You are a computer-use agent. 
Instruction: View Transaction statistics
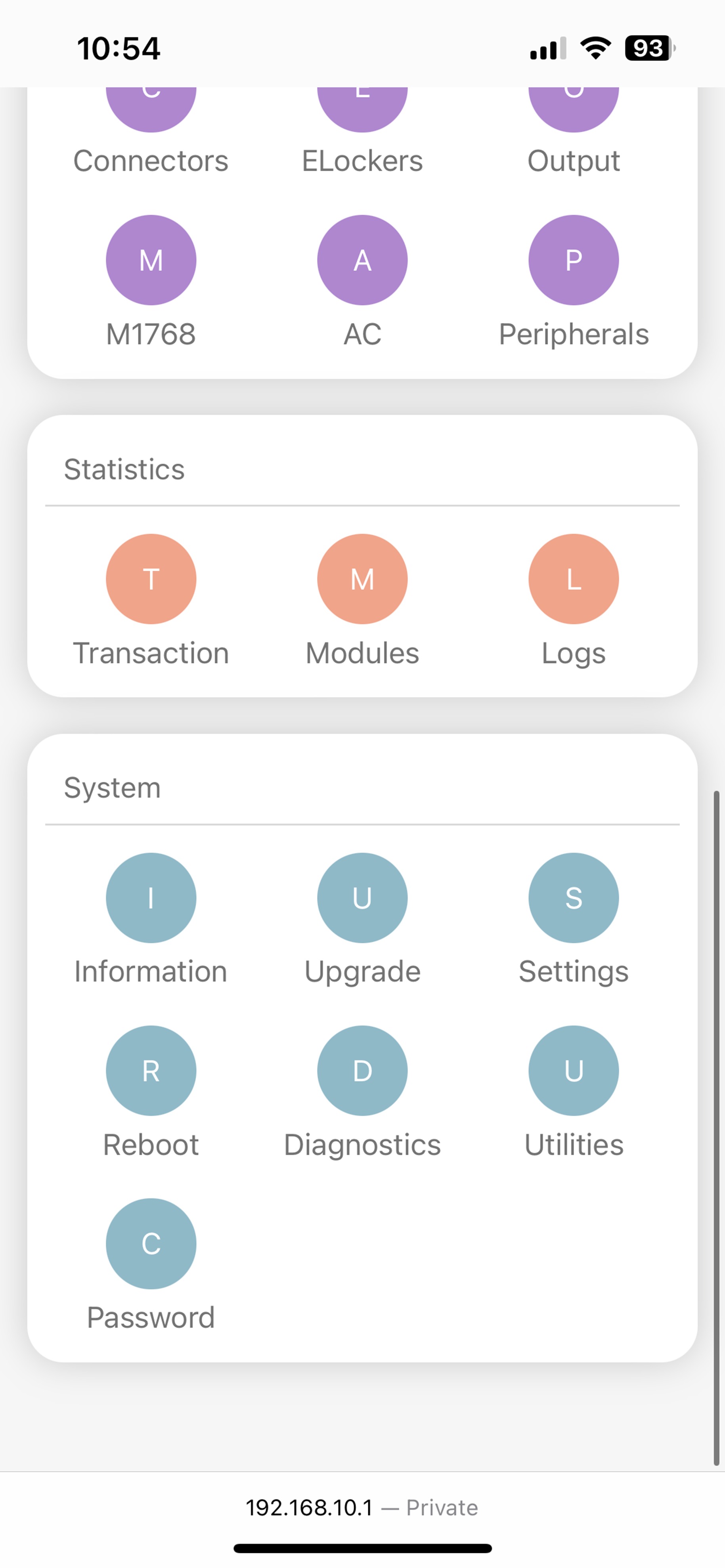[150, 579]
